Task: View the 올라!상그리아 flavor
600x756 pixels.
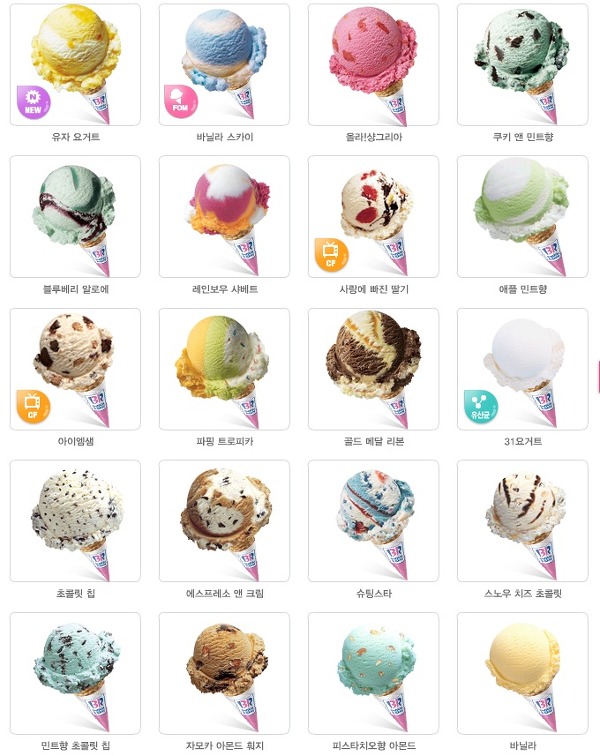Action: (373, 65)
